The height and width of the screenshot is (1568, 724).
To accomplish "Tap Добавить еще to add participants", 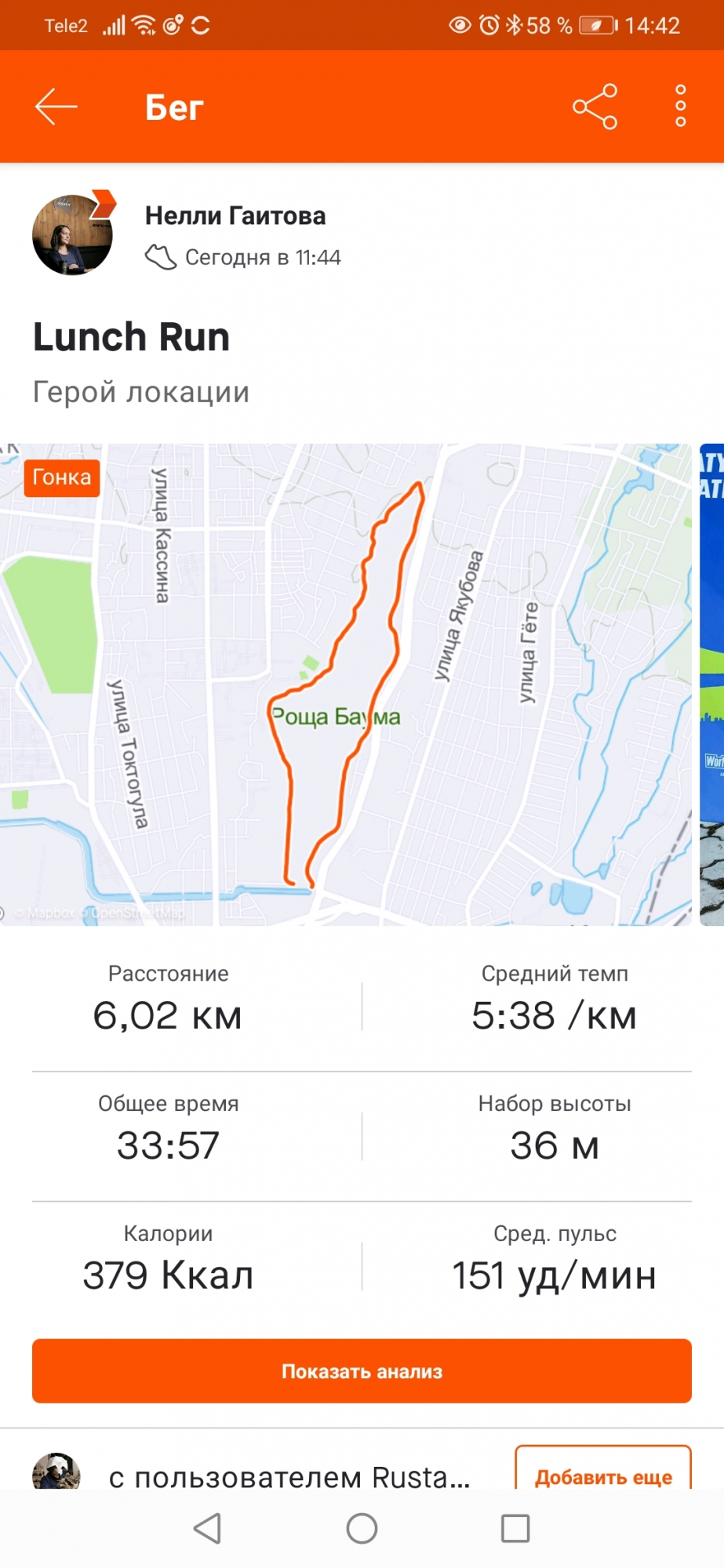I will [602, 1472].
